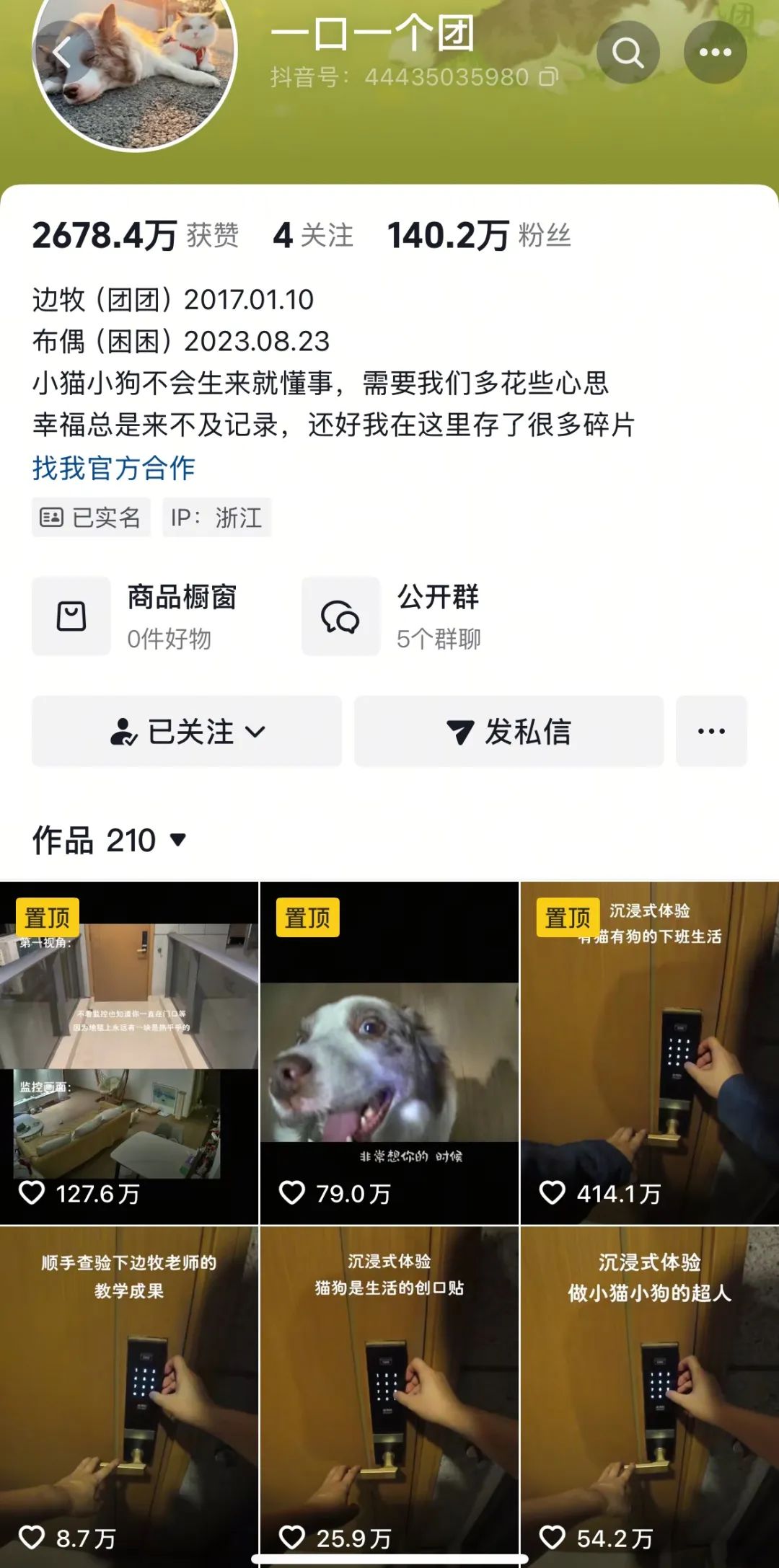
Task: Open the pinned dog video with 79.0万 likes
Action: click(389, 1053)
